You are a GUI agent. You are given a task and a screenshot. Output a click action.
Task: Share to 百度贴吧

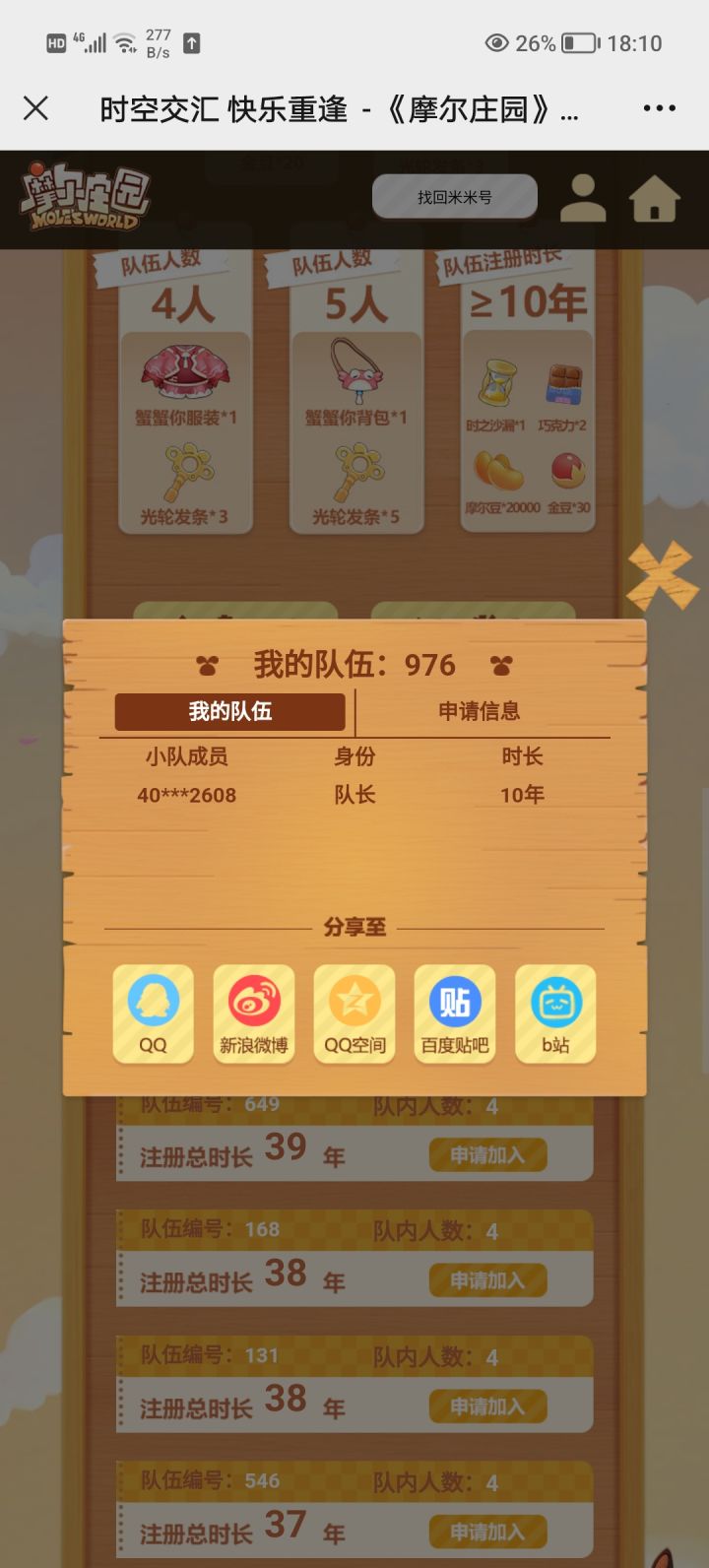(454, 1013)
